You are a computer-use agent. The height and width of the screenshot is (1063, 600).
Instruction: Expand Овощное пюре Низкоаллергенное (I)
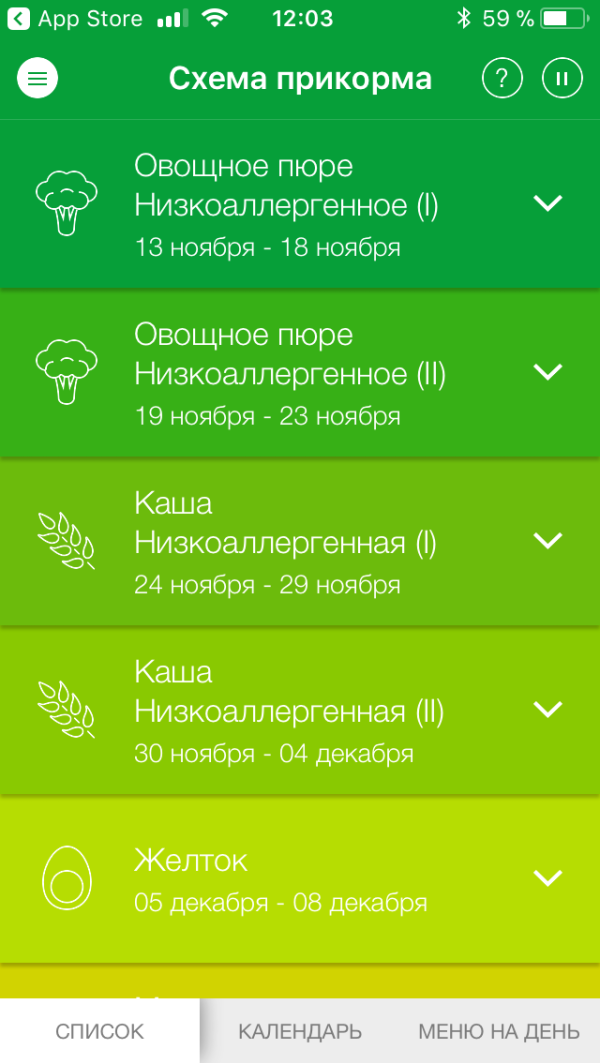(548, 204)
